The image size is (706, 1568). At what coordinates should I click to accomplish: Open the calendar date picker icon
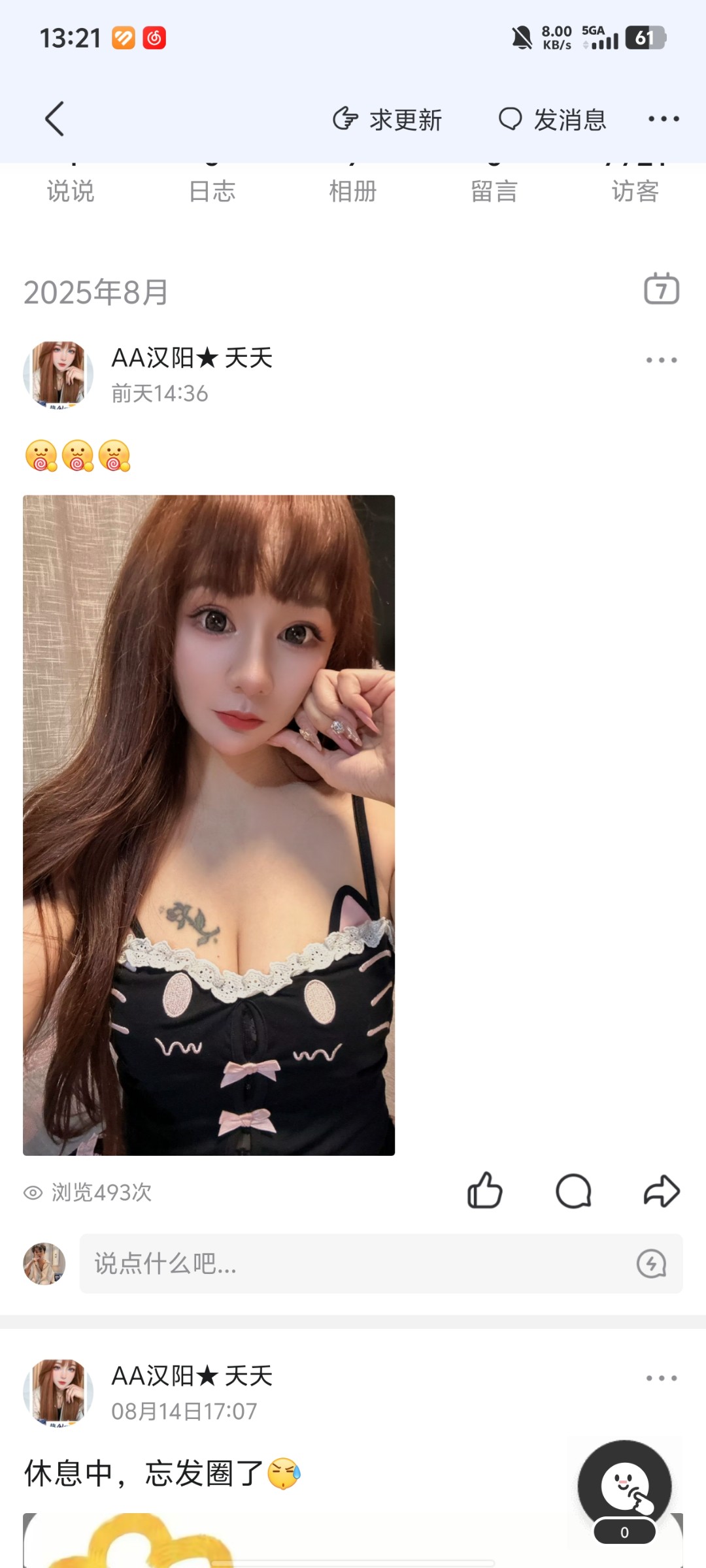point(662,289)
